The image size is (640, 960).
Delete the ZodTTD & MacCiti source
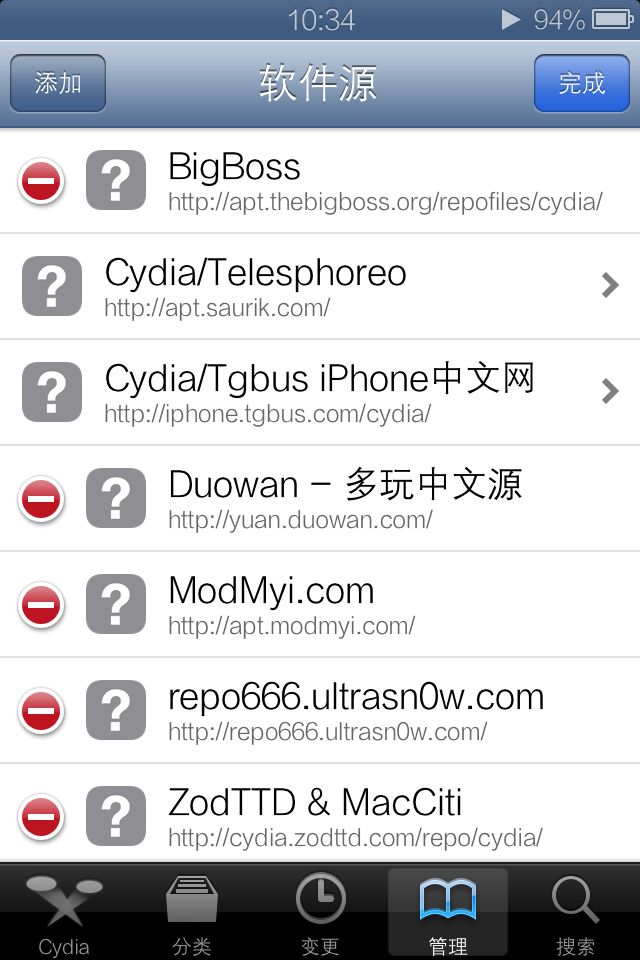pos(41,817)
